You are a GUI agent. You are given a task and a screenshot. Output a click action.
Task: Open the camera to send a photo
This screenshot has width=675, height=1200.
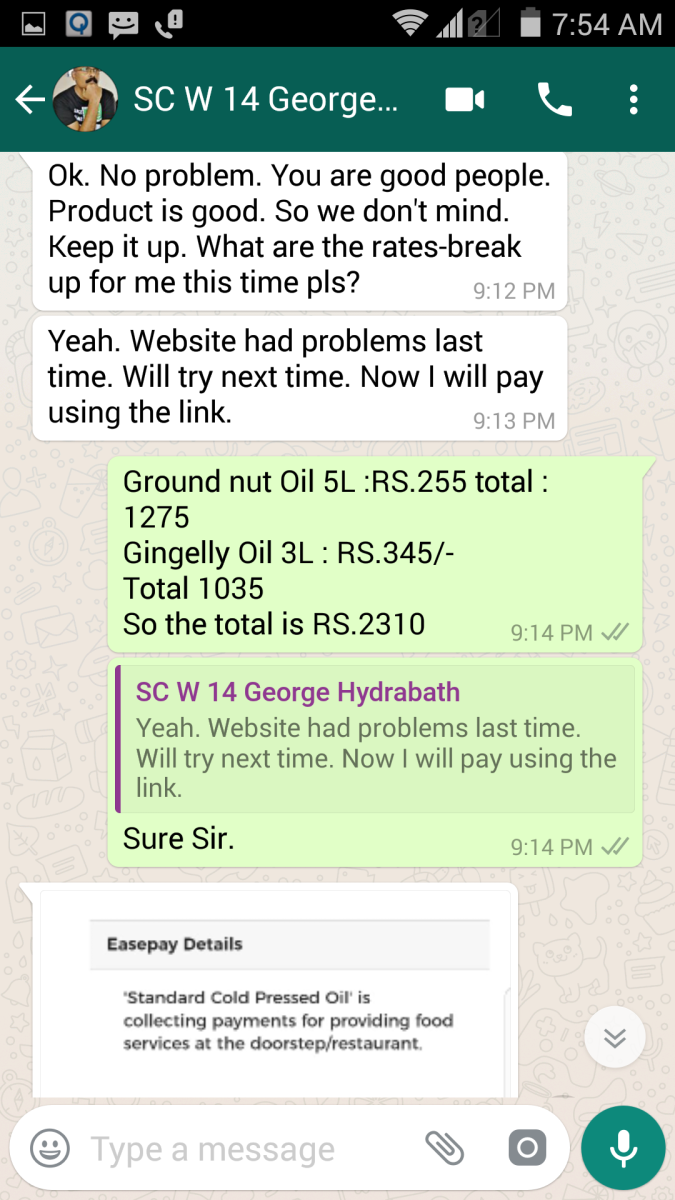[526, 1148]
